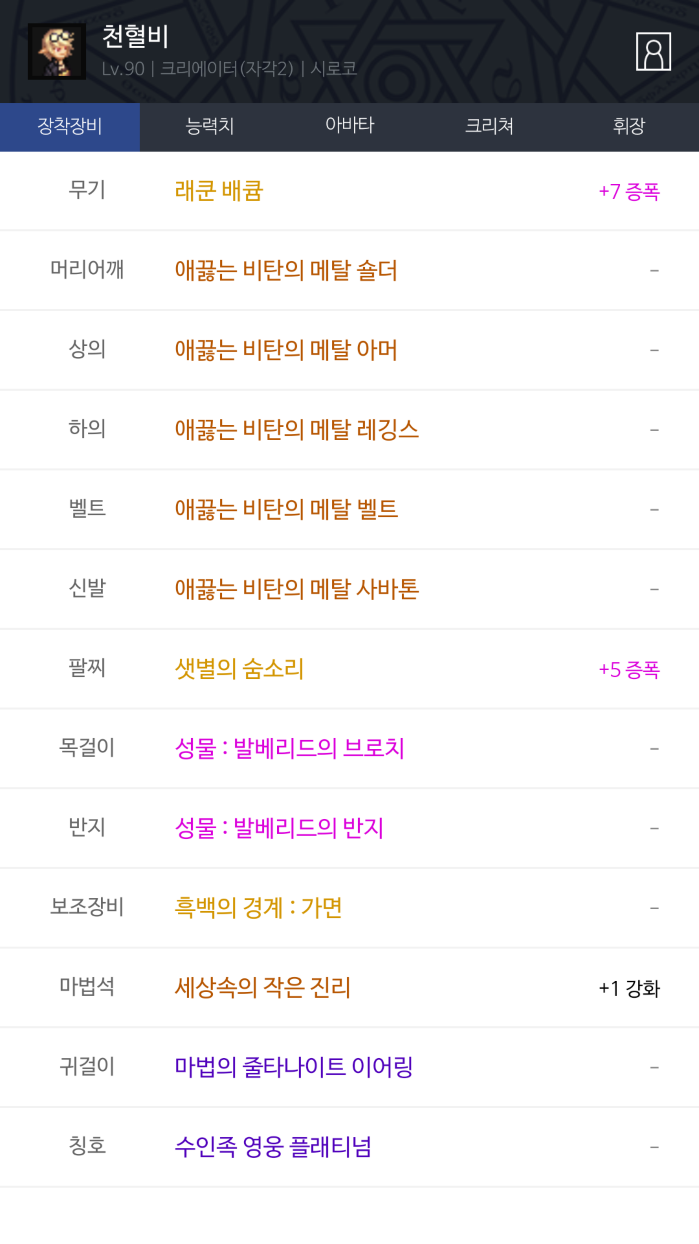Image resolution: width=699 pixels, height=1244 pixels.
Task: Open 애끓는 비탄의 메탈 레깅스 row
Action: tap(297, 429)
